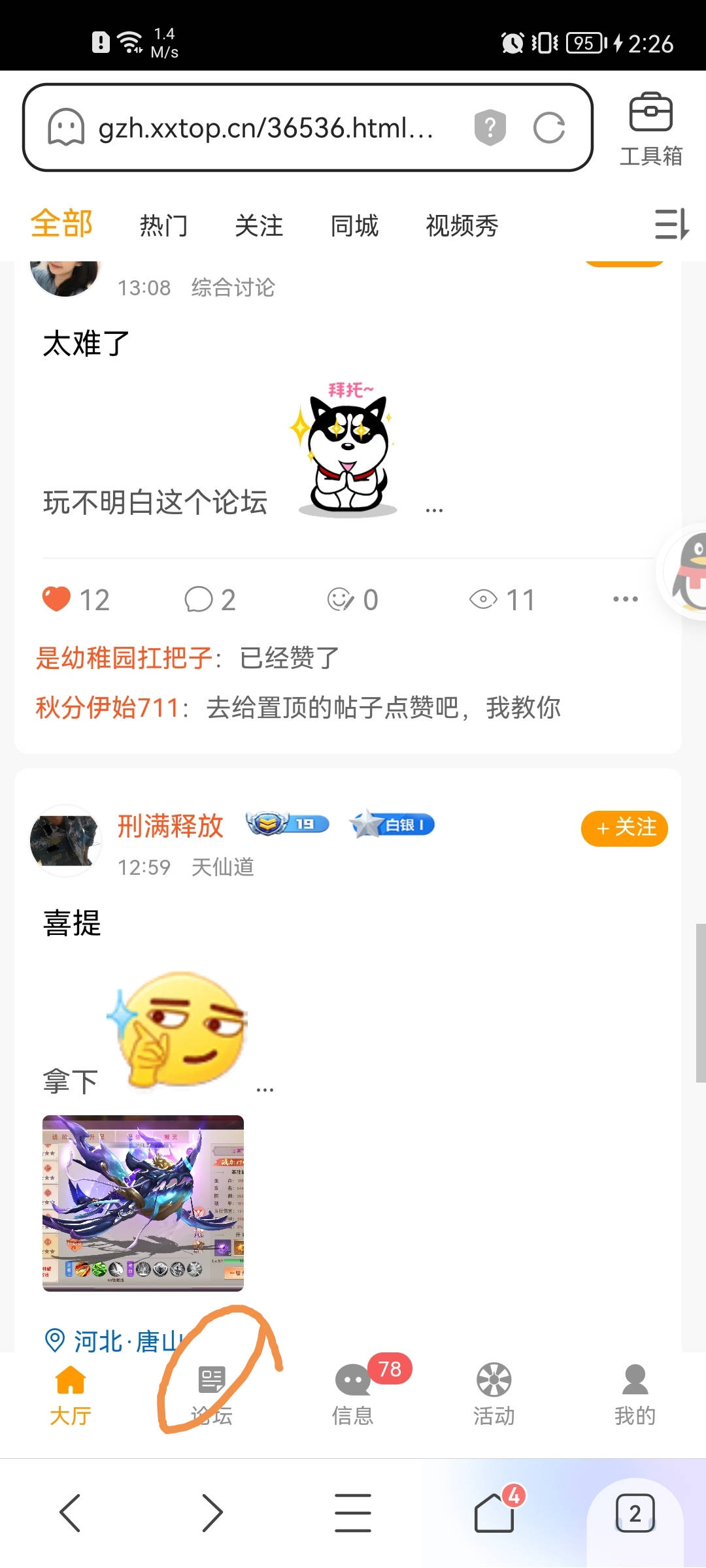
Task: Open the sort menu icon beside tabs
Action: (x=671, y=225)
